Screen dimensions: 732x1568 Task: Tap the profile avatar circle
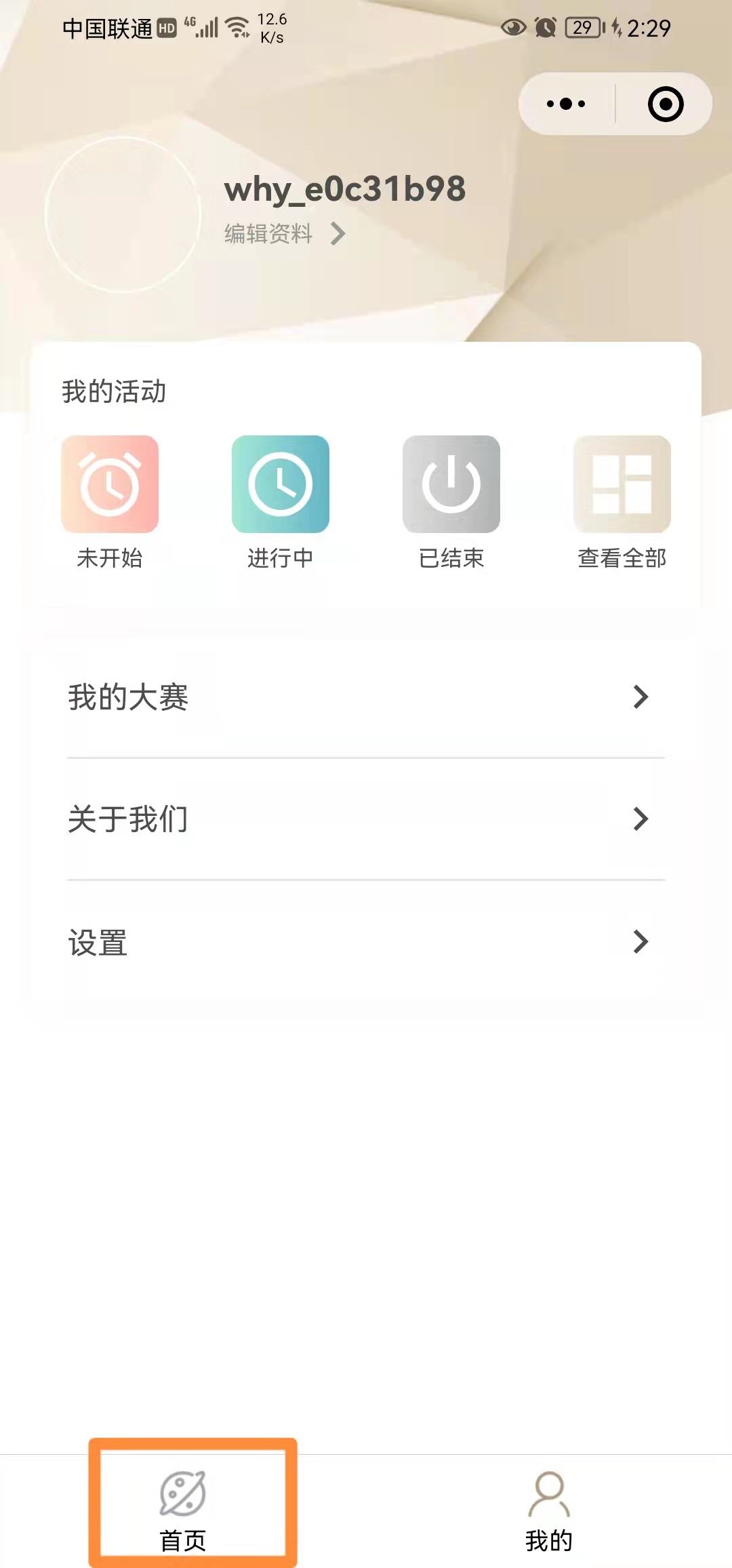tap(123, 215)
